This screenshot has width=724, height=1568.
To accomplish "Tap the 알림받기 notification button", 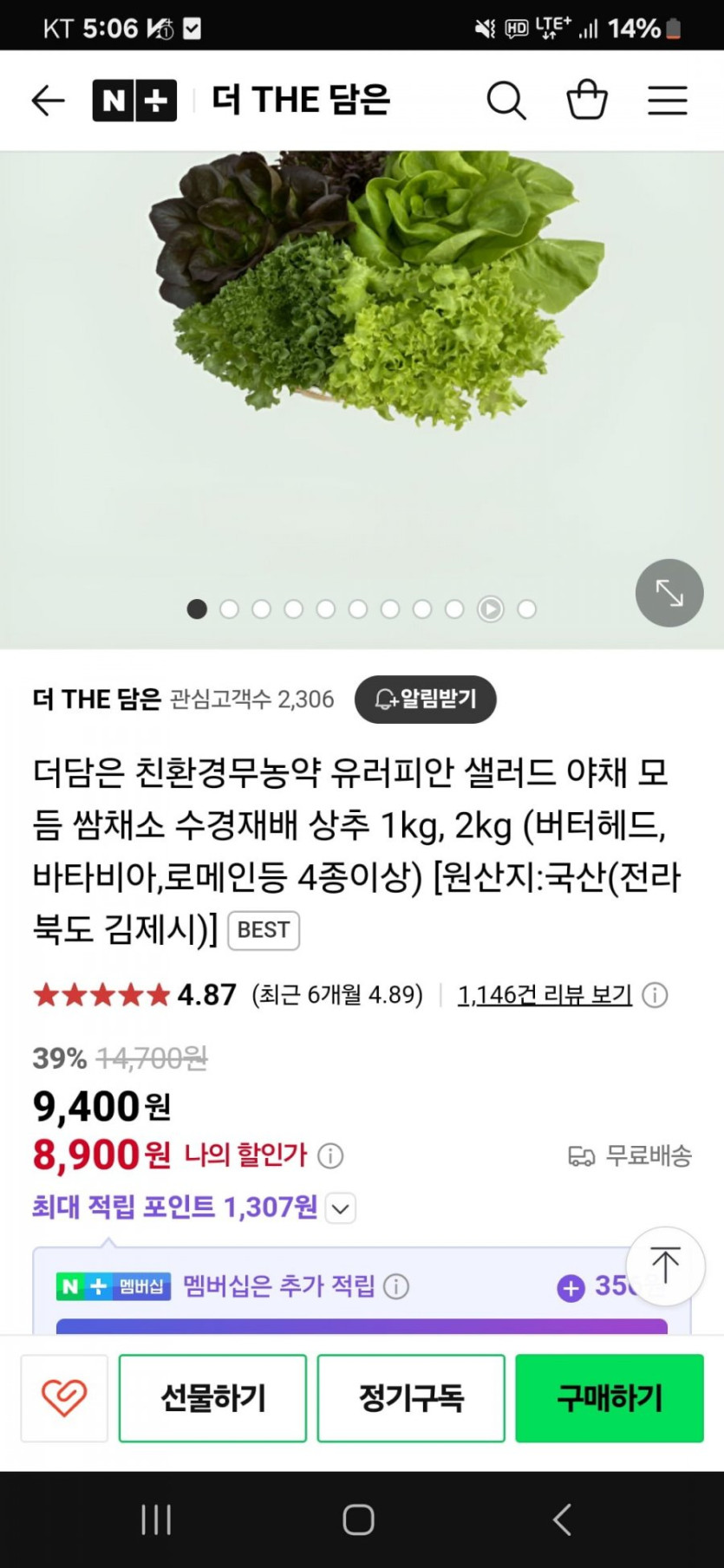I will tap(425, 699).
